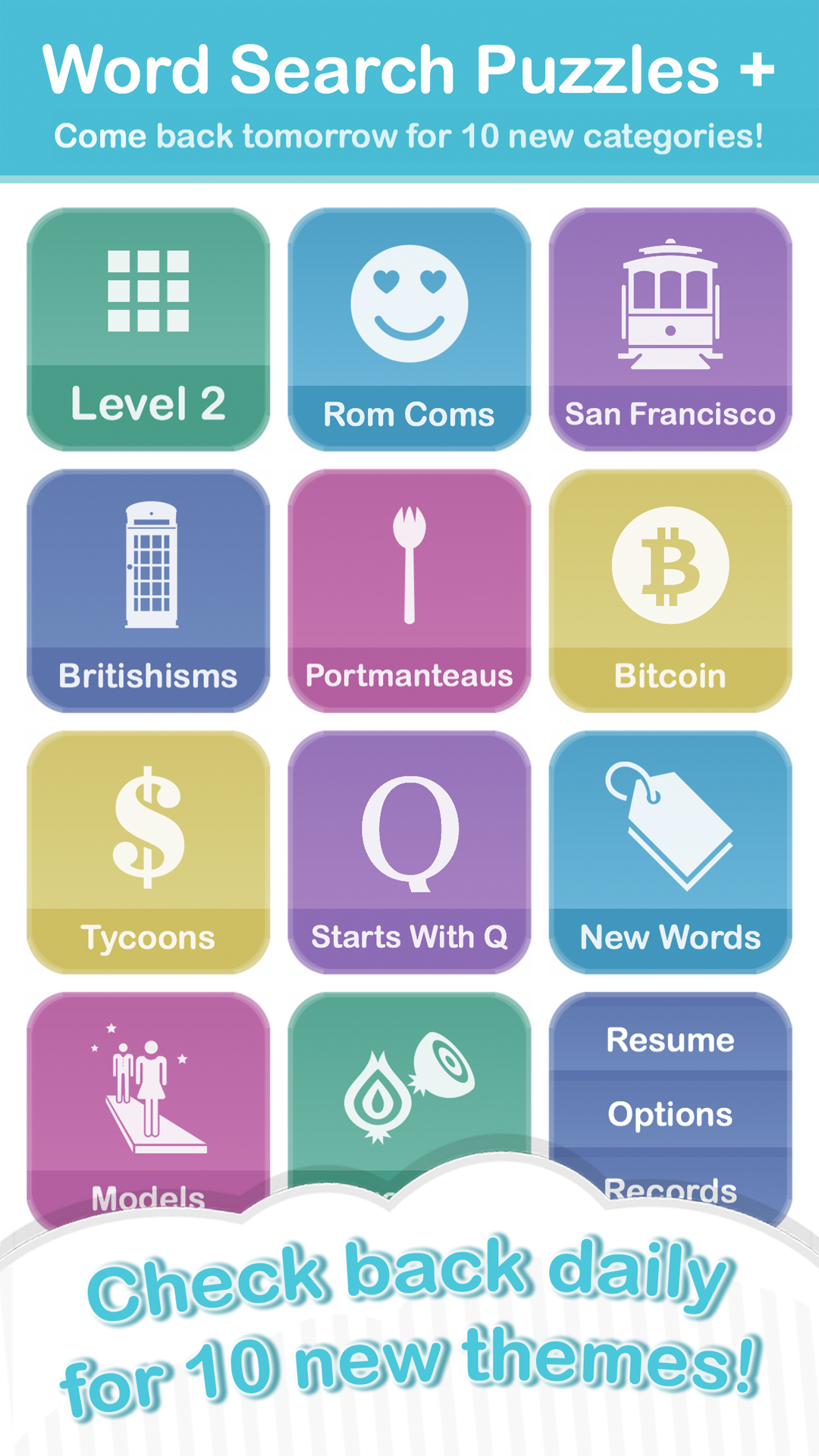
Task: Tap the Word Search Puzzles + title
Action: click(x=409, y=68)
